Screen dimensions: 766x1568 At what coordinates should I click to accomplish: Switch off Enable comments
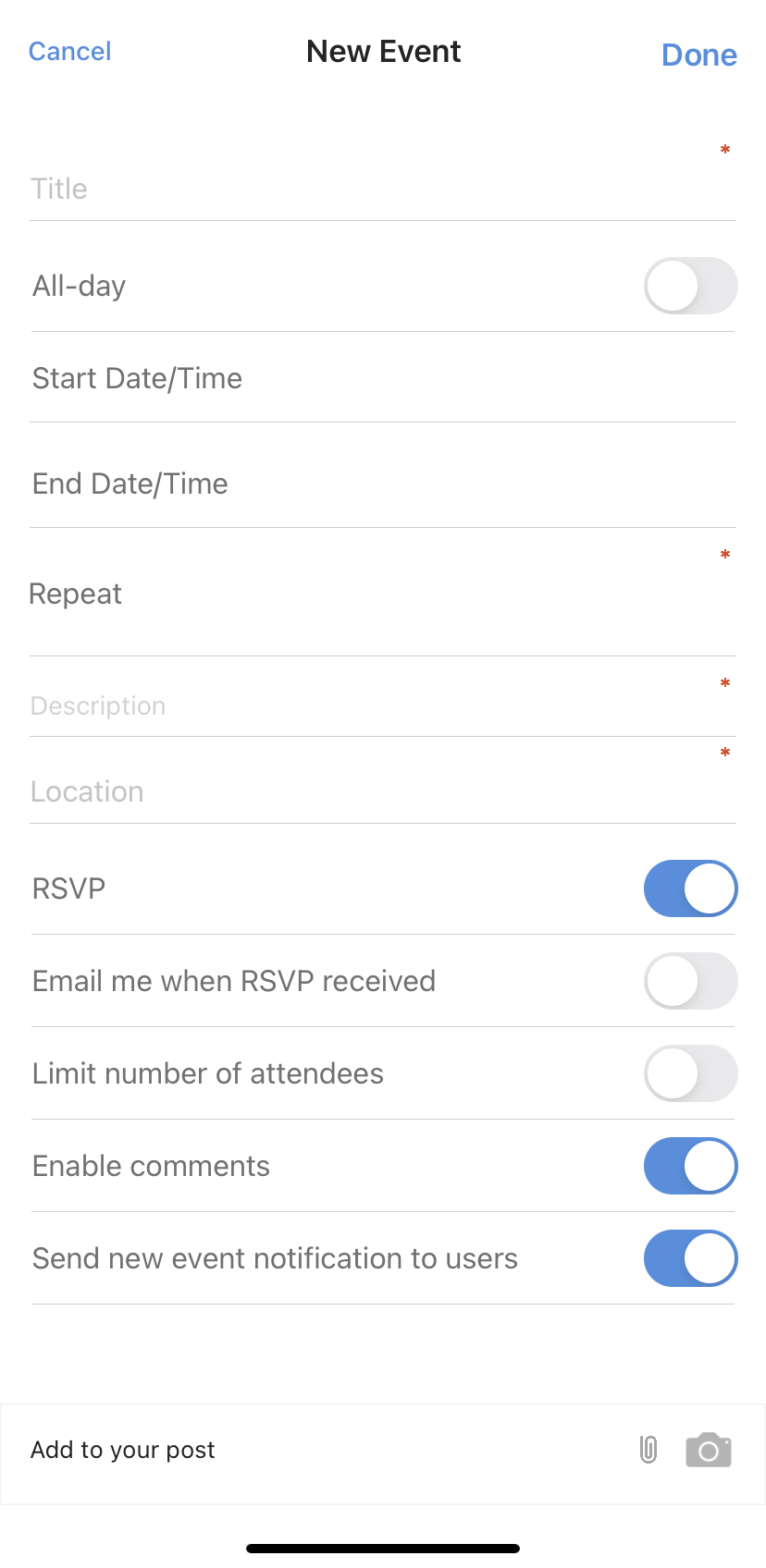690,1166
